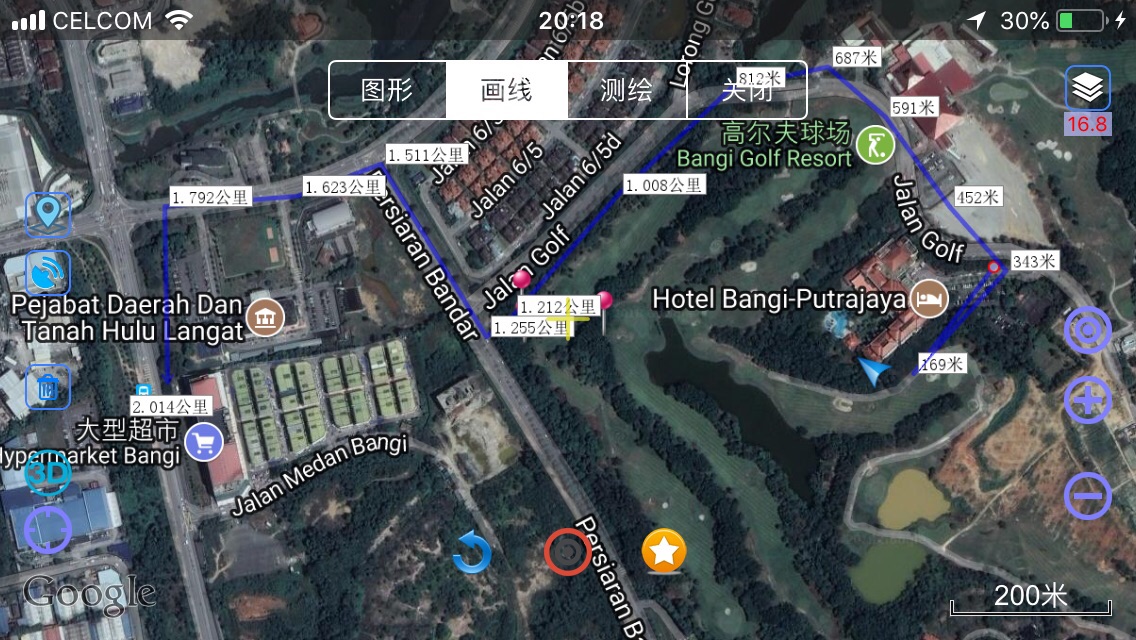This screenshot has width=1136, height=640.
Task: Save with the orange star button
Action: 664,551
